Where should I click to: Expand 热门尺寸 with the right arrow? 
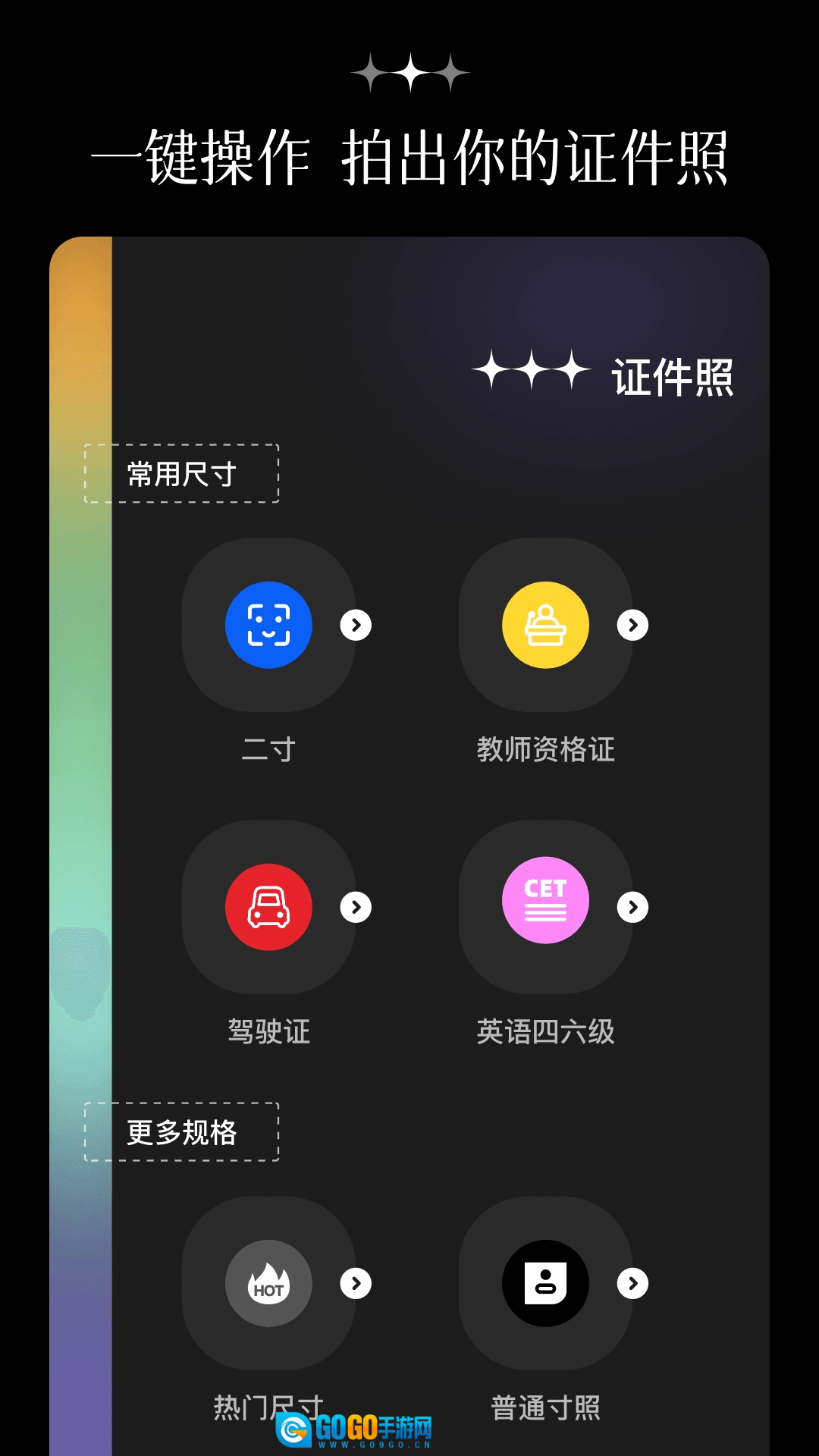tap(356, 1282)
